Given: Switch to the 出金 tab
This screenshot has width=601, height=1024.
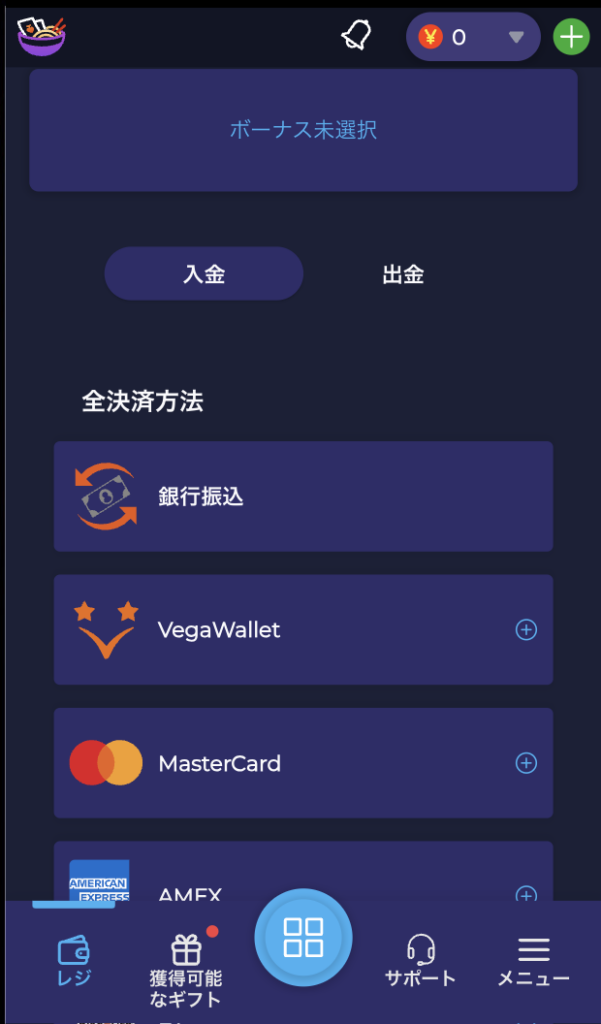Looking at the screenshot, I should pos(403,274).
